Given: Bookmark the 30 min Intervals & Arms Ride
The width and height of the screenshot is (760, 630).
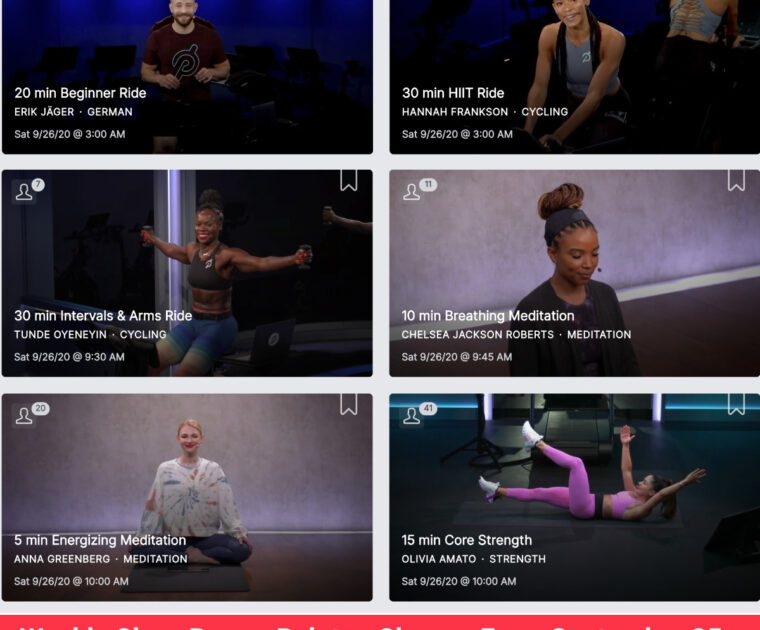Looking at the screenshot, I should coord(348,180).
